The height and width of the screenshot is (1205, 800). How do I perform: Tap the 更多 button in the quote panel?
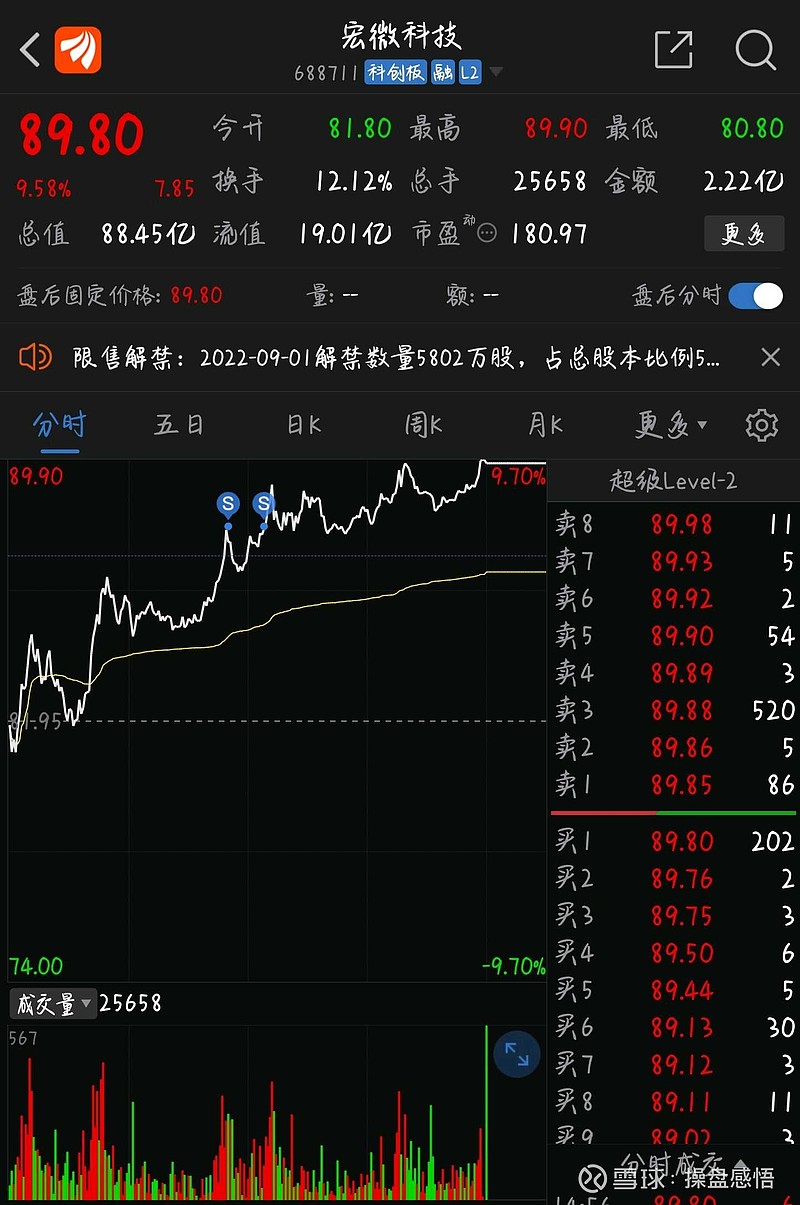pyautogui.click(x=744, y=232)
